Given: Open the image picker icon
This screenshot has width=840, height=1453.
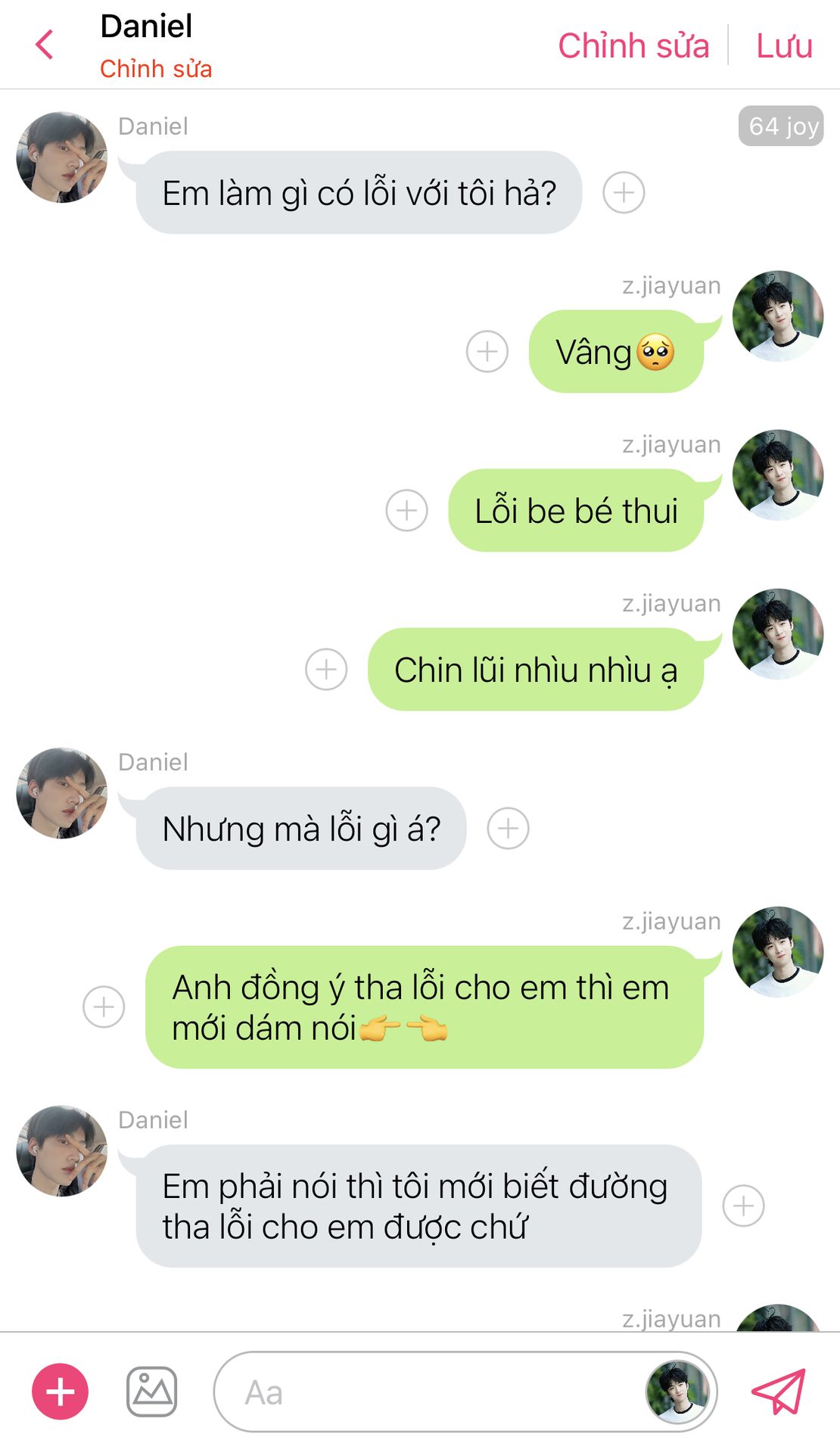Looking at the screenshot, I should (151, 1392).
